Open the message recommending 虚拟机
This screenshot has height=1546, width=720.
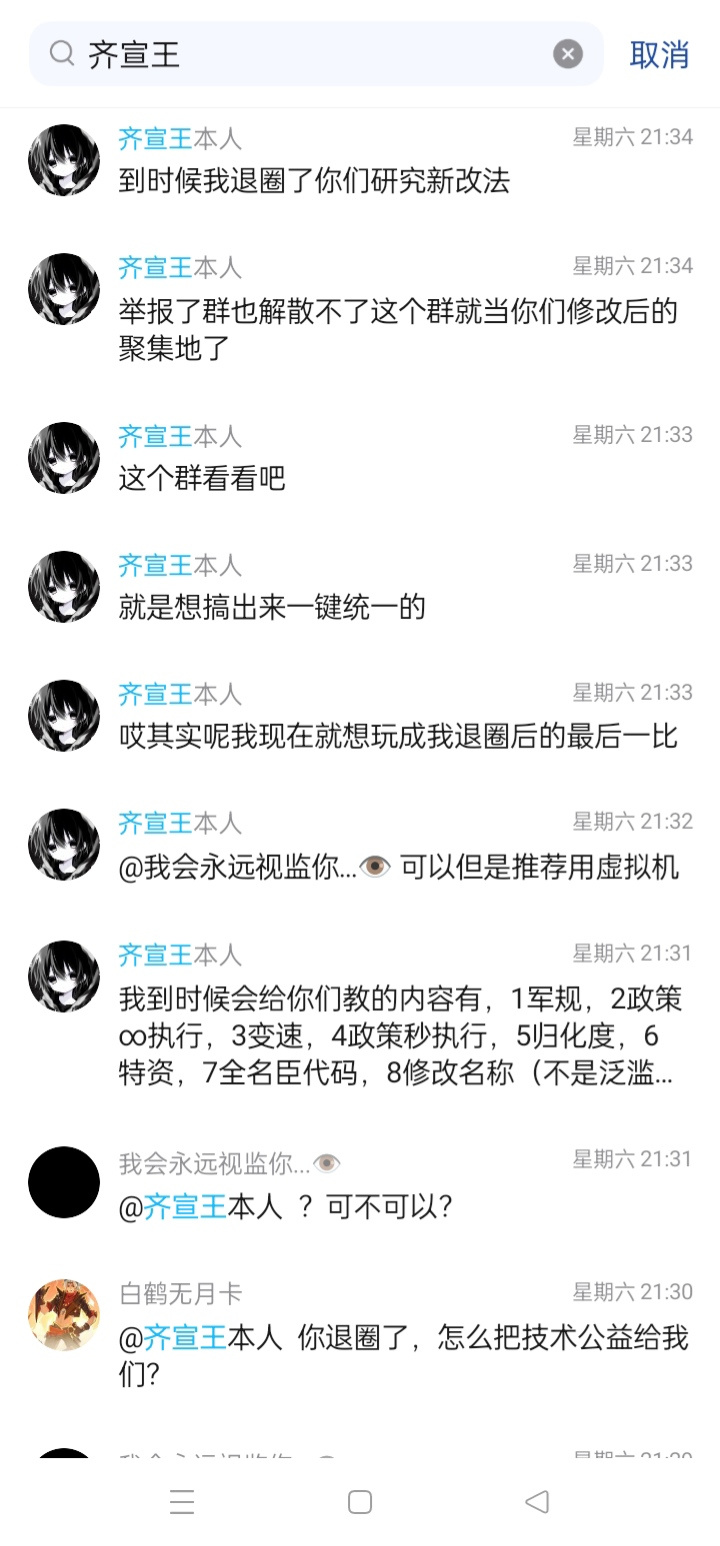(x=360, y=846)
